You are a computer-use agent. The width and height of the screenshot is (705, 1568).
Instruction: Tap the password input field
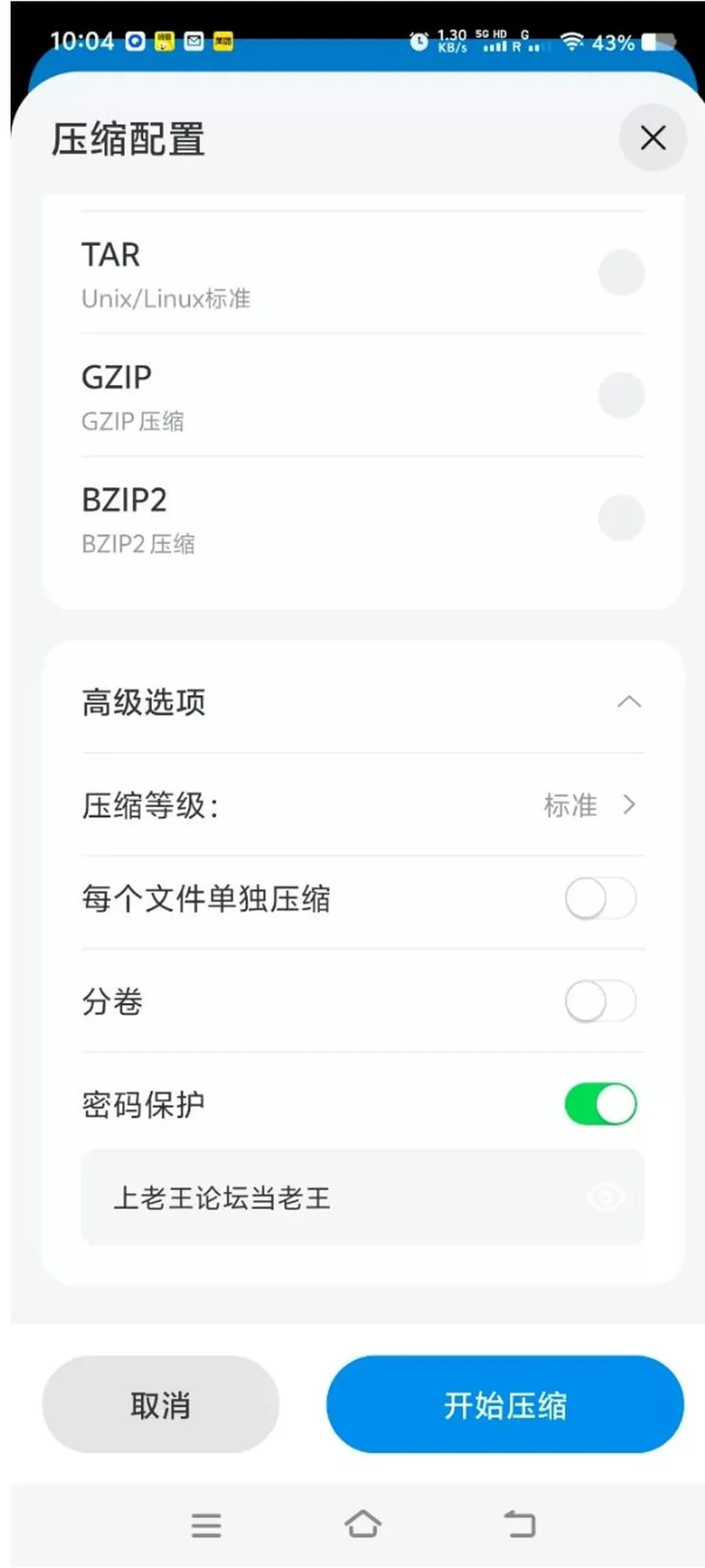tap(363, 1197)
